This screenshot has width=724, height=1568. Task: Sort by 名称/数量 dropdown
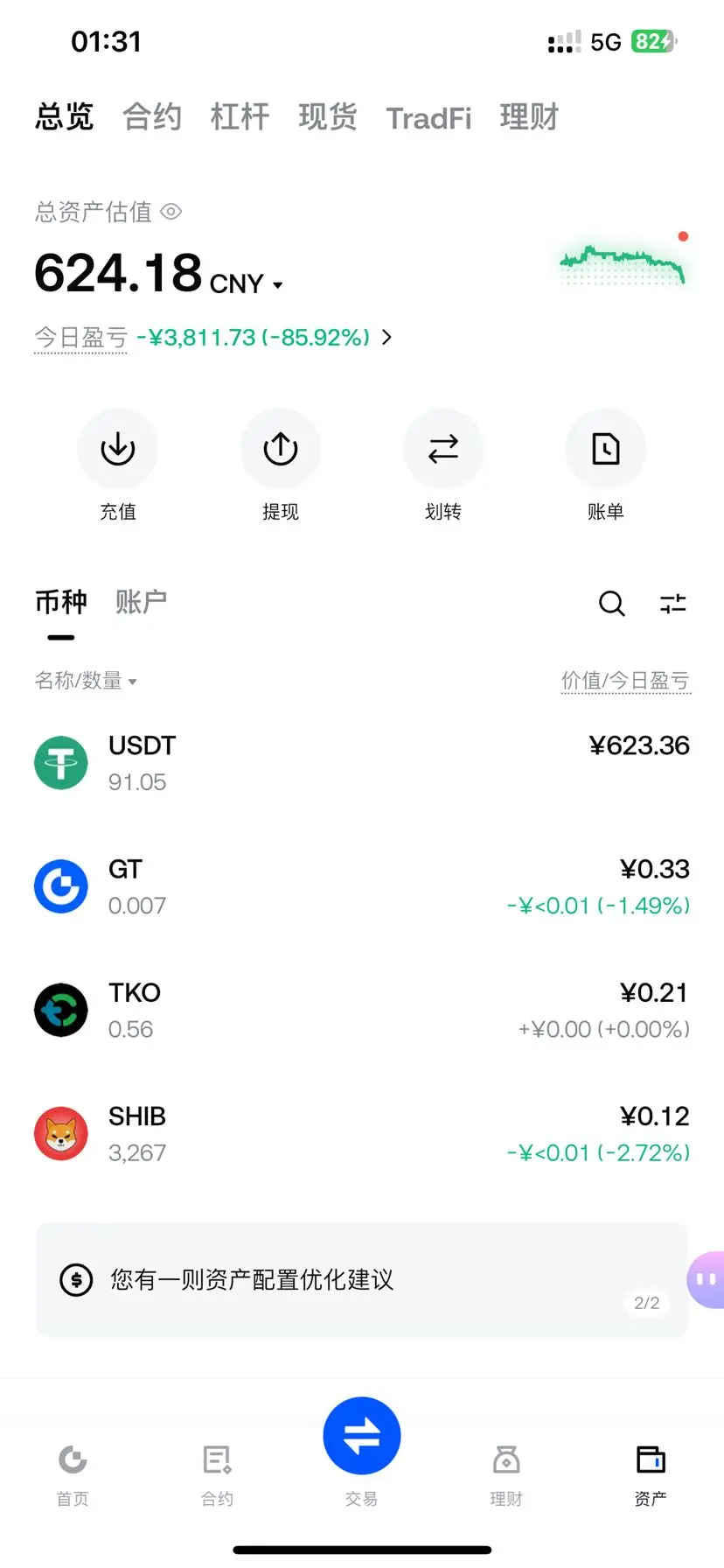[x=86, y=681]
